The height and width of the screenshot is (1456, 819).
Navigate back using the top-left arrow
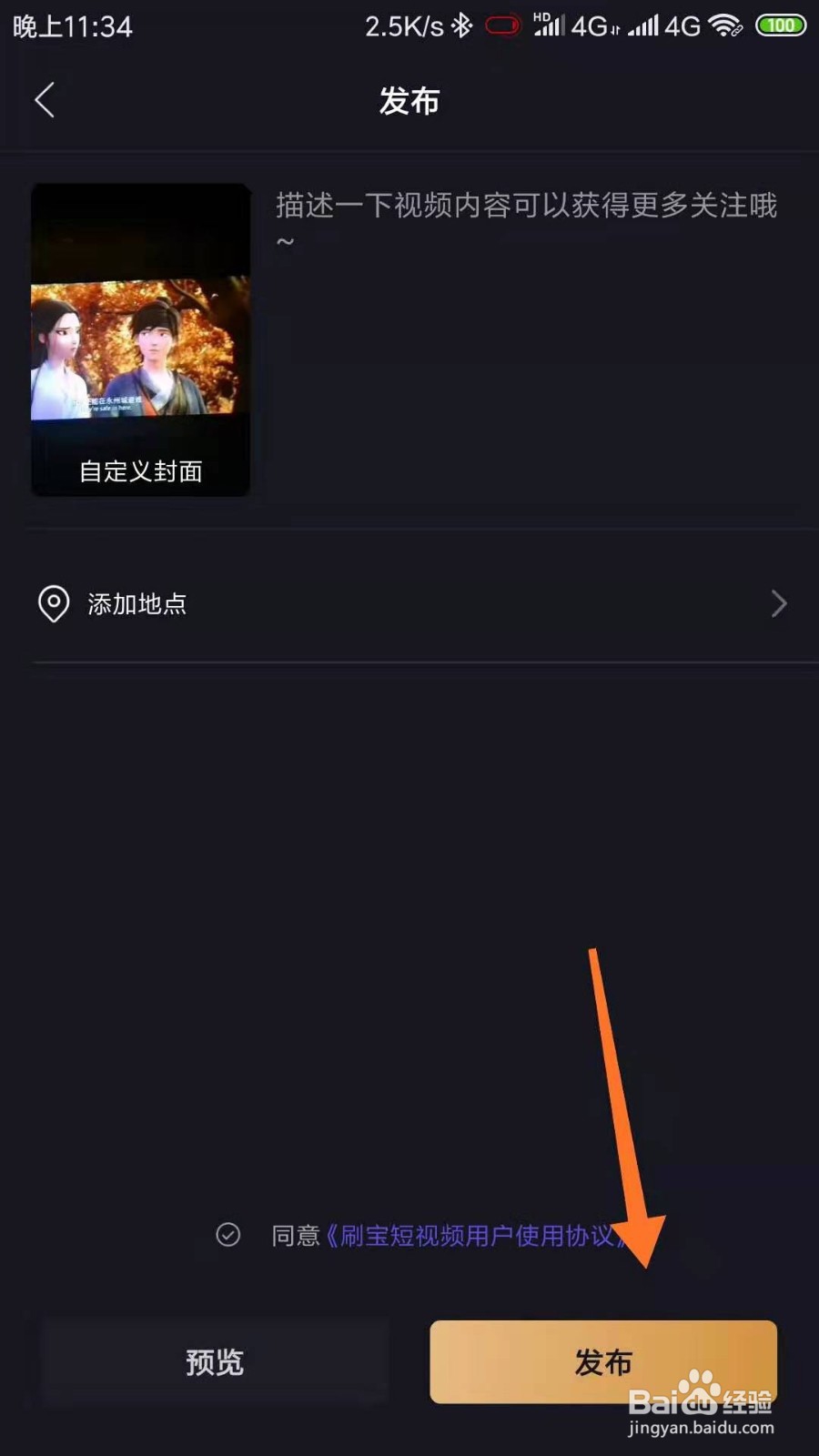click(x=45, y=100)
